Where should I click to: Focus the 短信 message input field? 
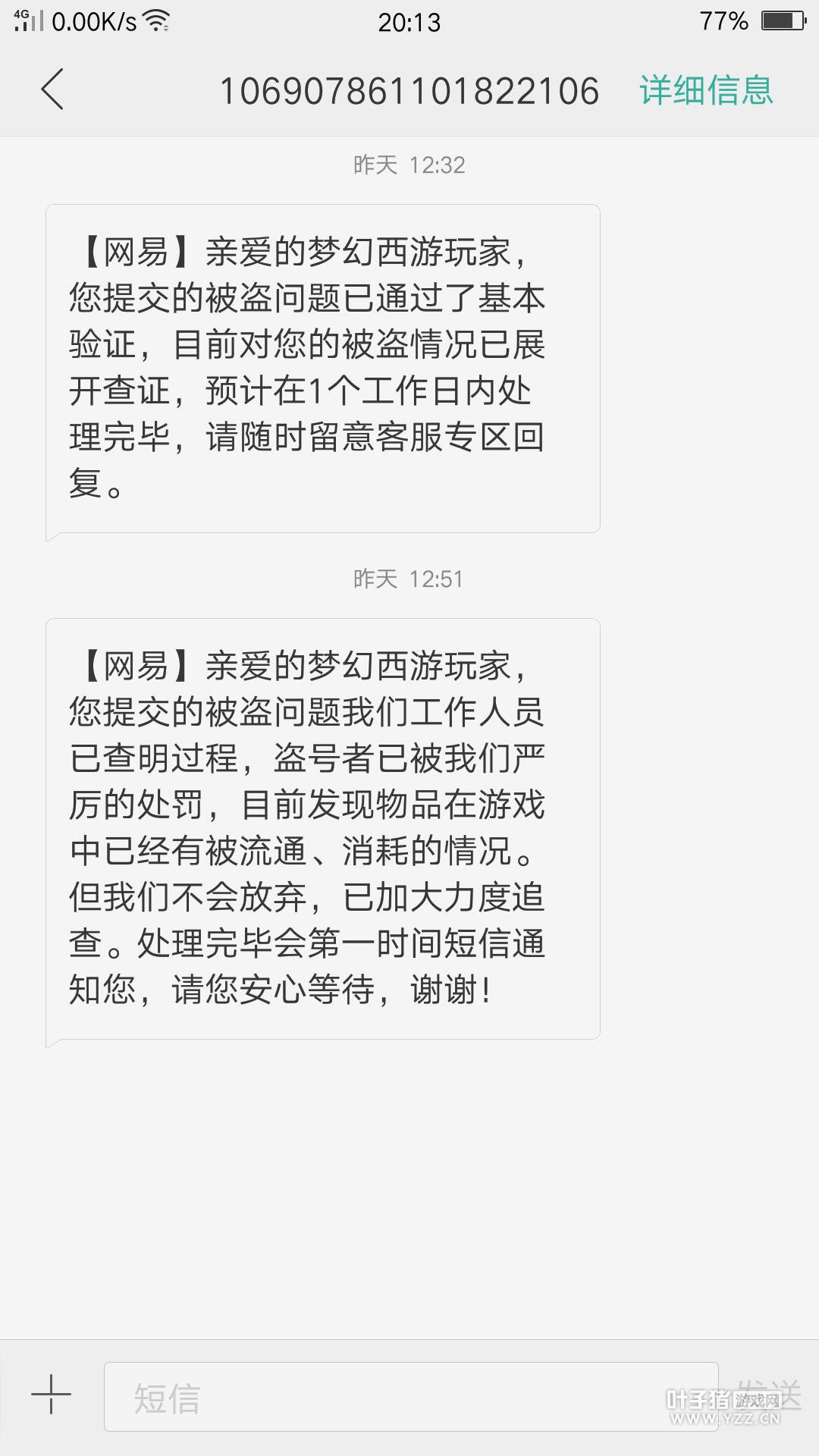tap(411, 1396)
